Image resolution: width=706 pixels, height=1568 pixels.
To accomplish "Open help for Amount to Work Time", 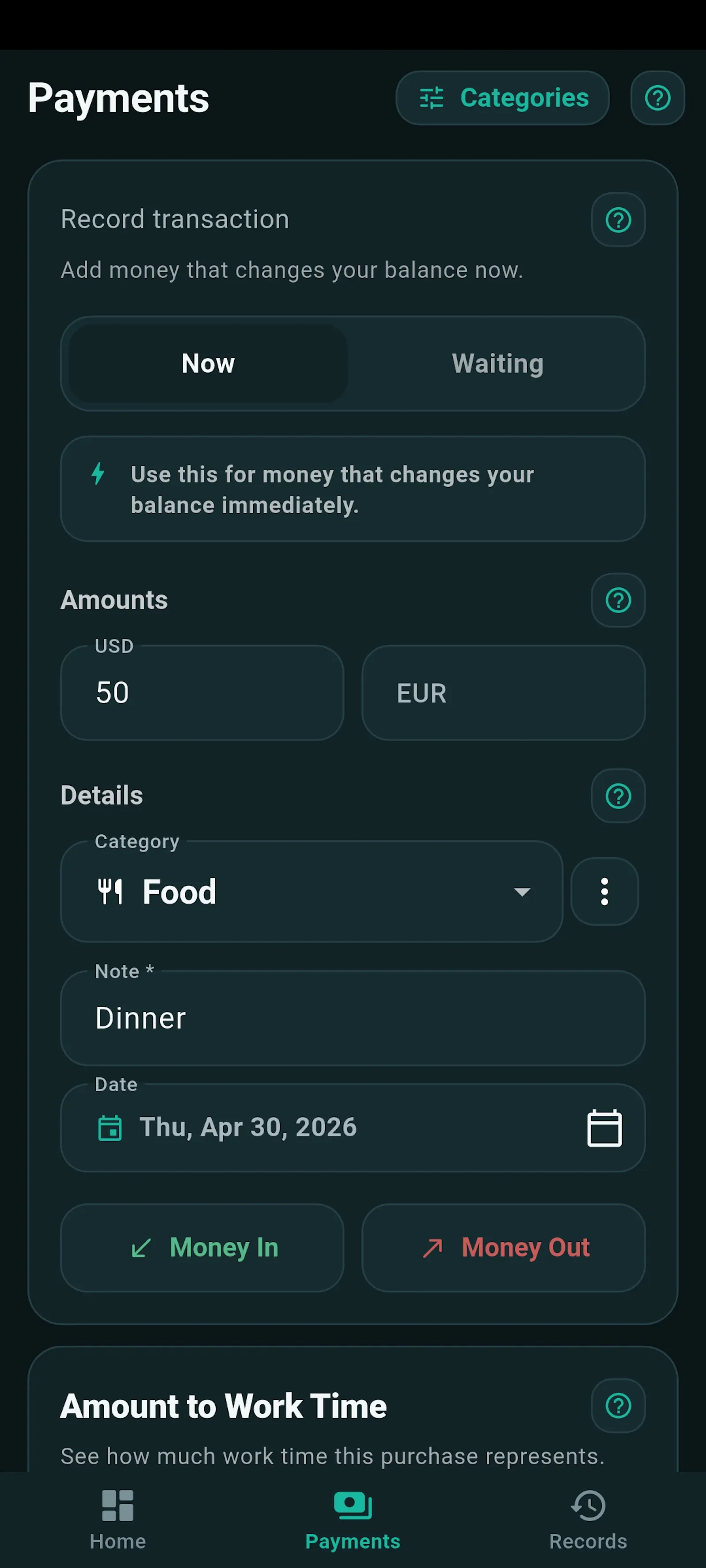I will [618, 1405].
